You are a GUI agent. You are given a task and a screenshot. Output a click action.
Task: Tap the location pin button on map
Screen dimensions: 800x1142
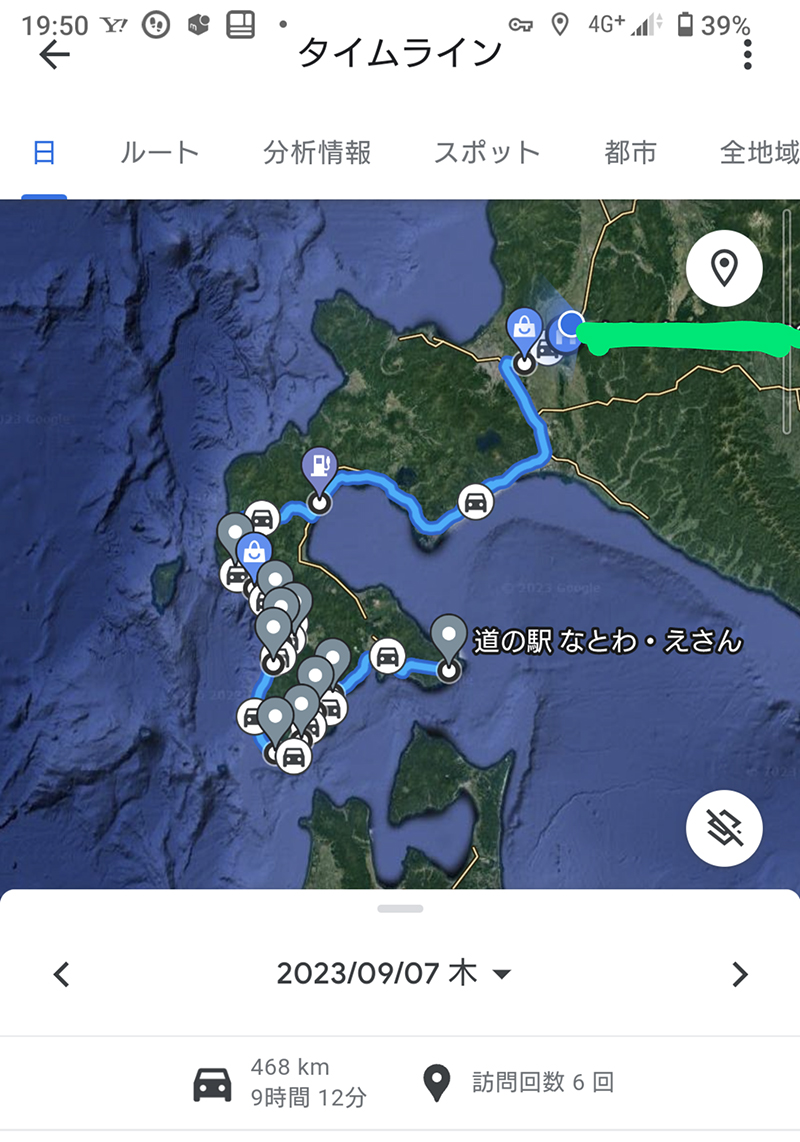724,268
